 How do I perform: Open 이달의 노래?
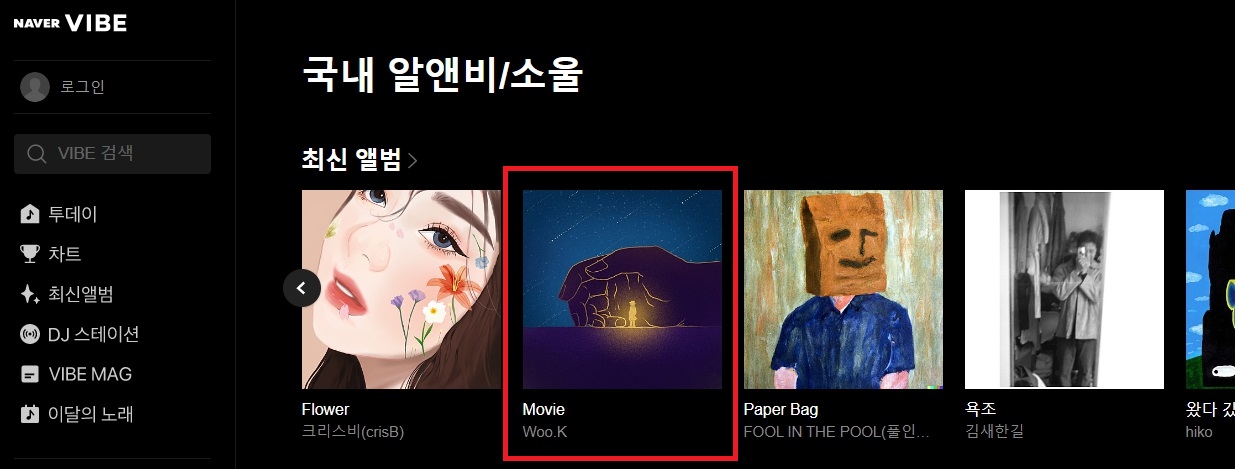[90, 414]
